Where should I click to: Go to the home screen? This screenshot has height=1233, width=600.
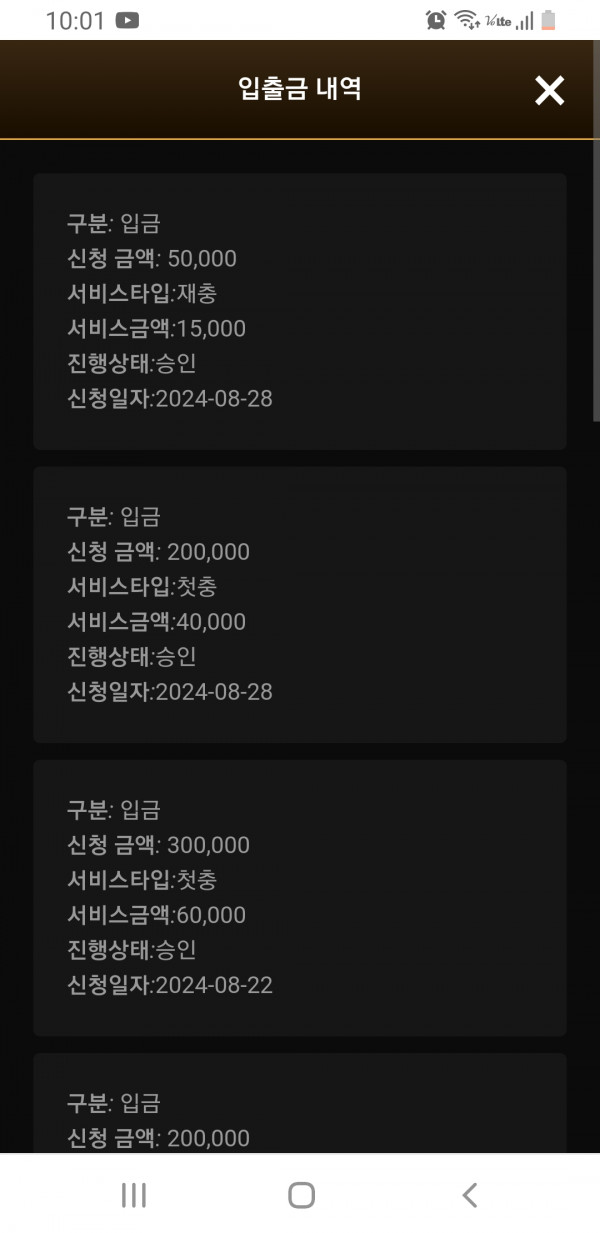[x=301, y=1194]
